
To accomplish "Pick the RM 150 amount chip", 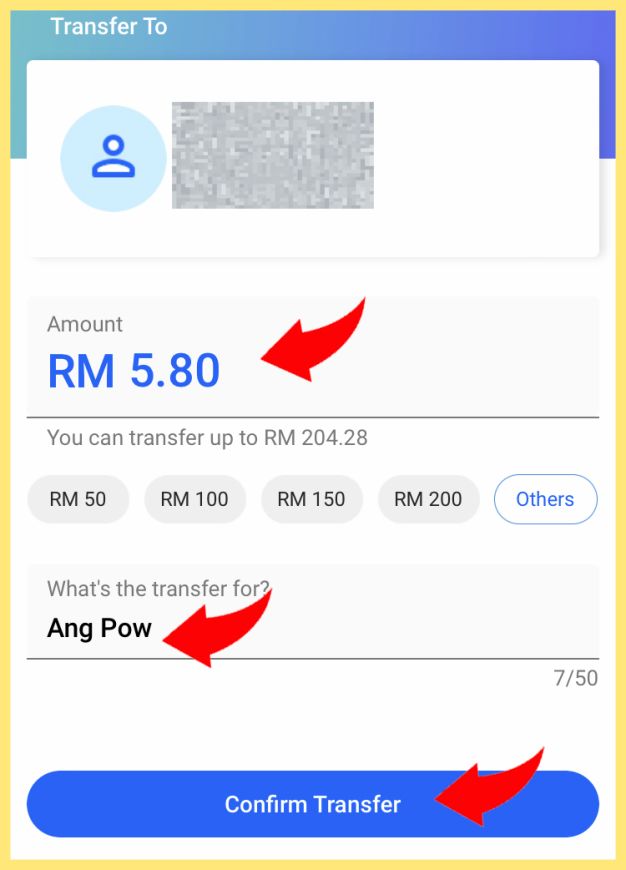I will (x=311, y=499).
